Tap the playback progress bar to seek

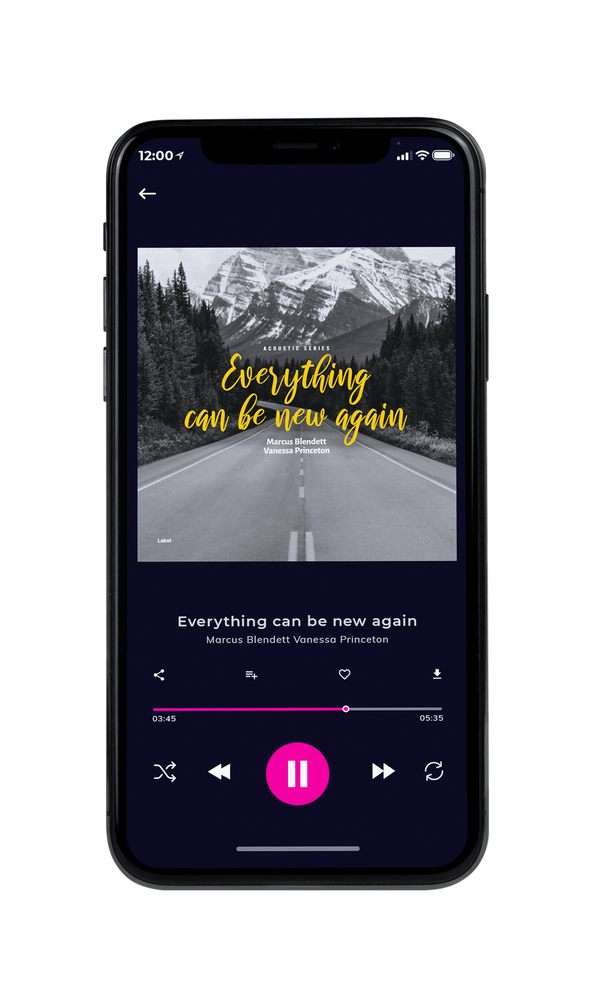[297, 709]
